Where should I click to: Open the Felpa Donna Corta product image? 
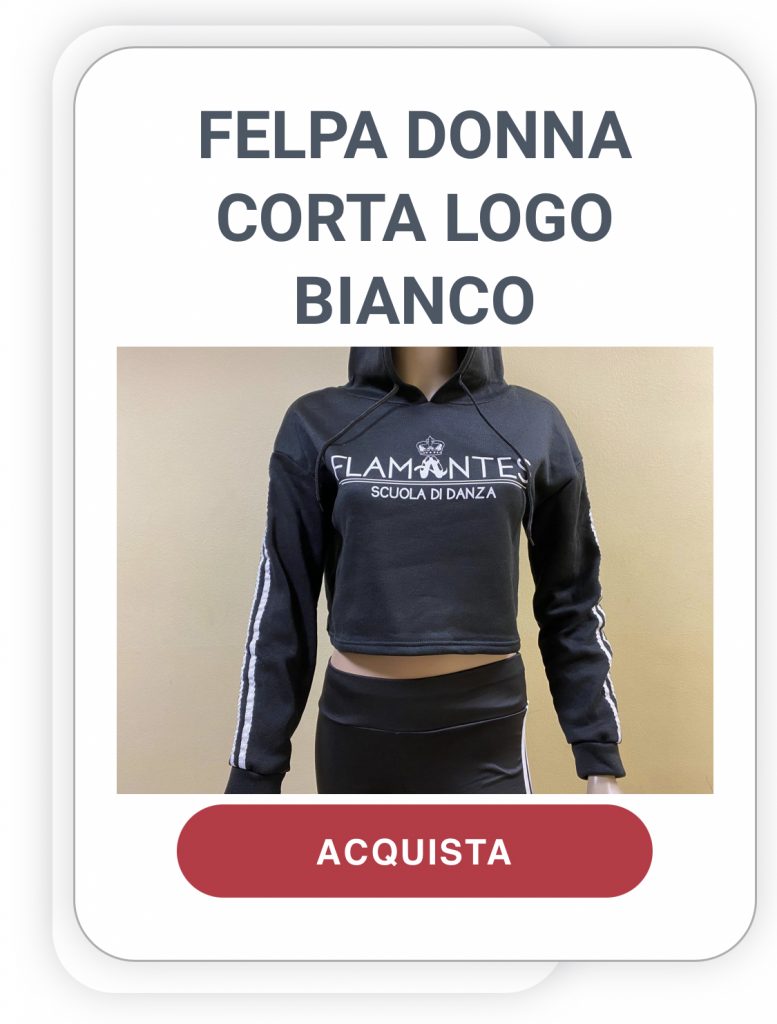[x=414, y=570]
